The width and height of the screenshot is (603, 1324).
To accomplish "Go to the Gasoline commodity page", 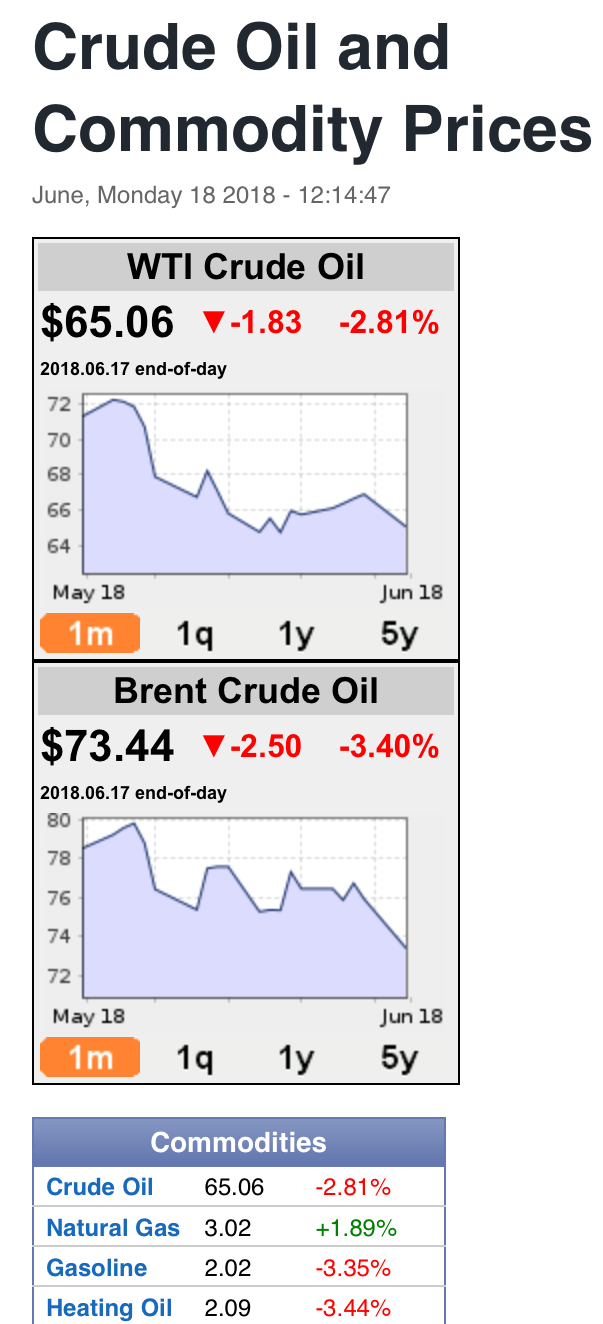I will [x=97, y=1268].
